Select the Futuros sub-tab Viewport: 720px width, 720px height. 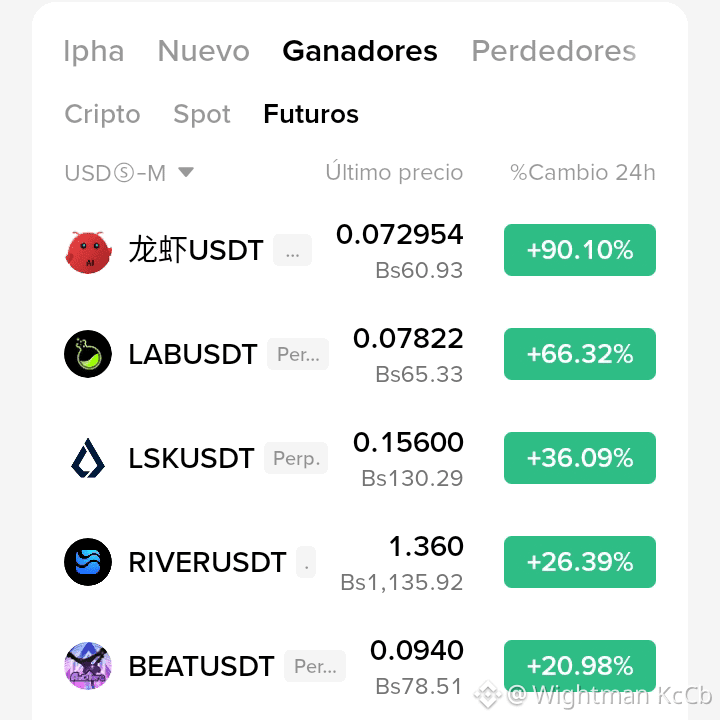311,114
